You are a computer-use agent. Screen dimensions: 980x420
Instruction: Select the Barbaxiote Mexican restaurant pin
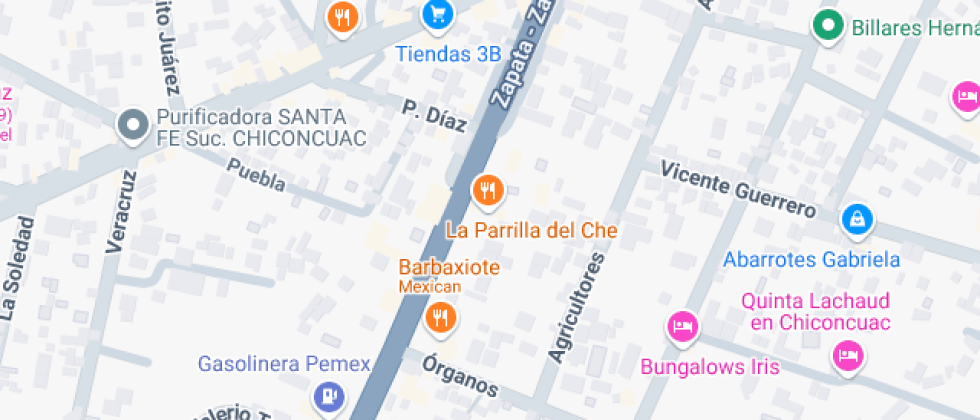point(441,318)
